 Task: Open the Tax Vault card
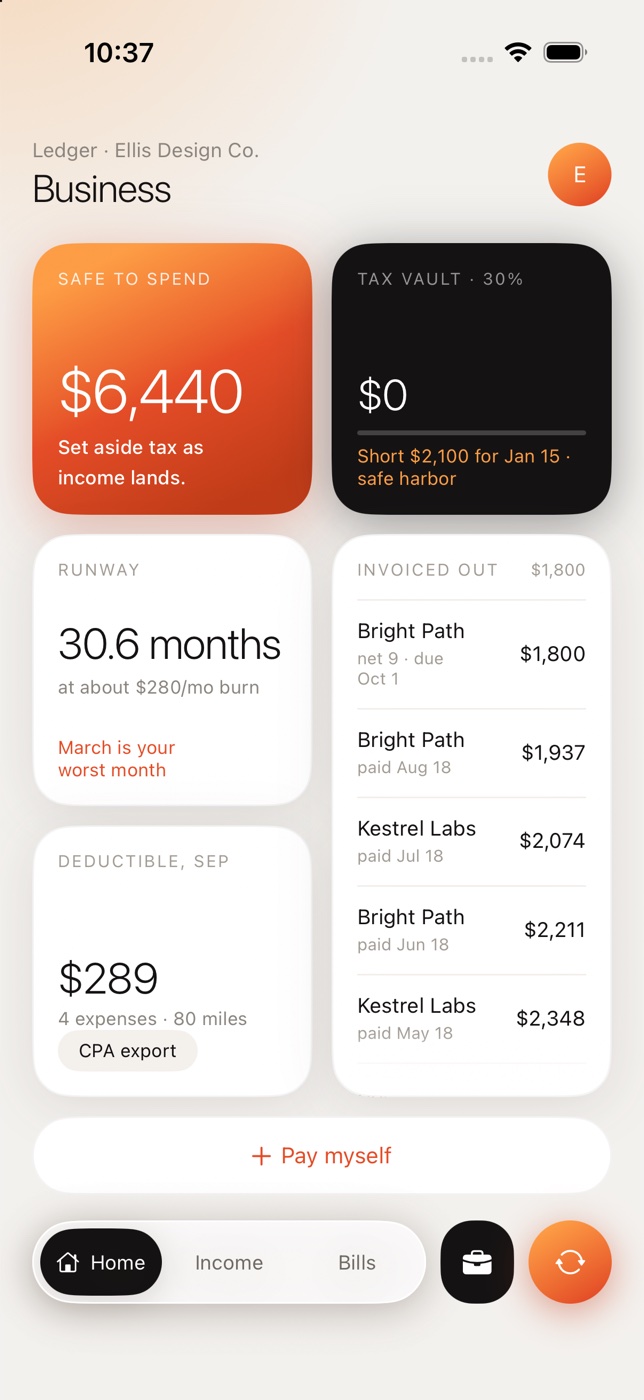(x=471, y=379)
